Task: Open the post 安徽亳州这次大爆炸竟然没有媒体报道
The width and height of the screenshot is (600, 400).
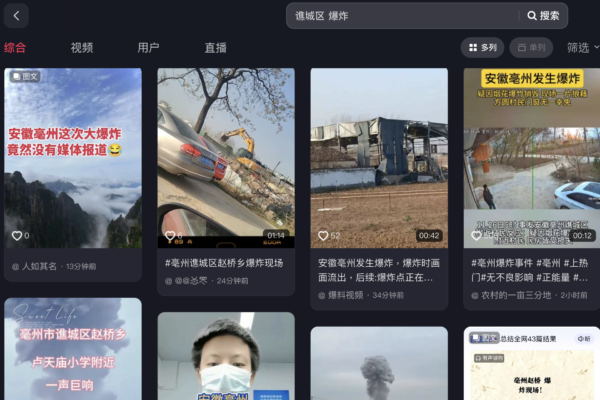Action: tap(72, 155)
